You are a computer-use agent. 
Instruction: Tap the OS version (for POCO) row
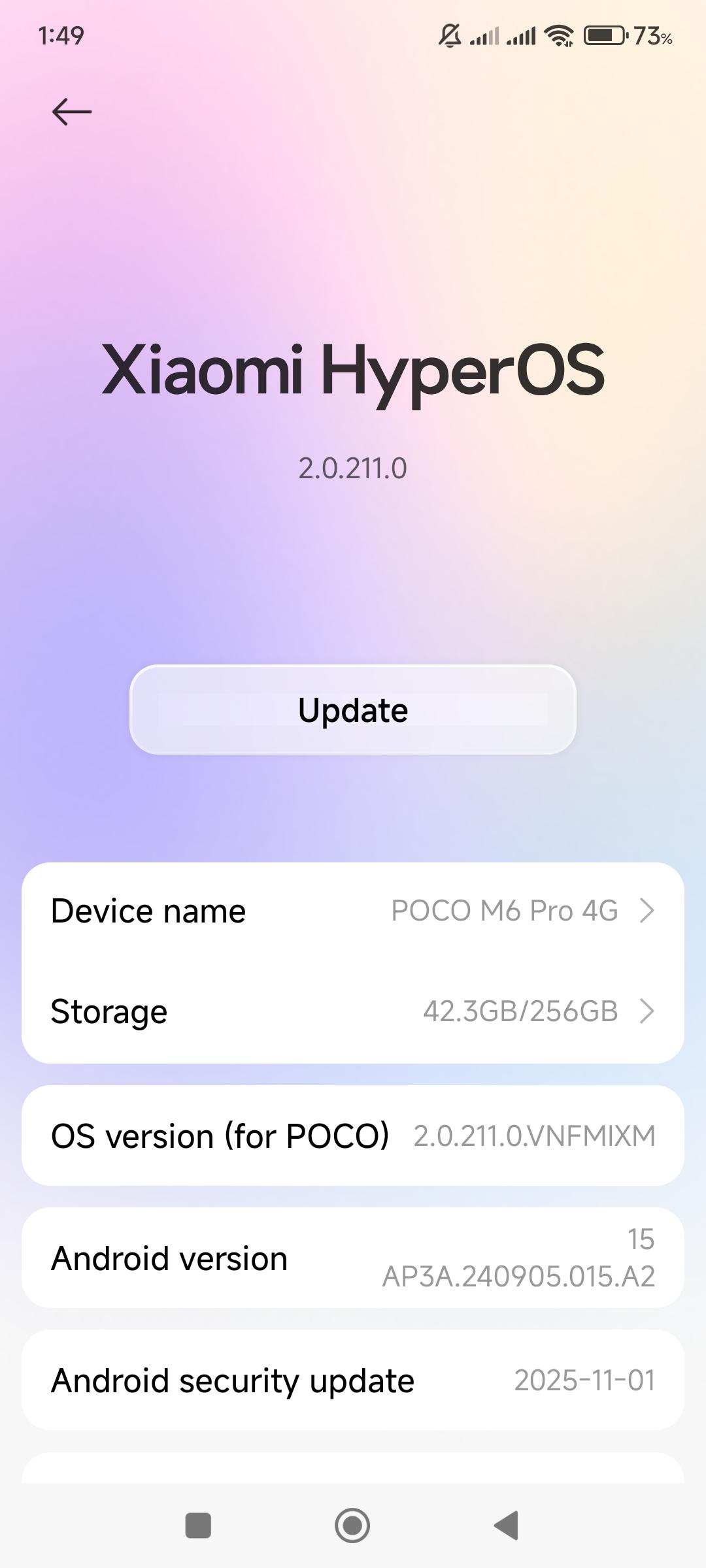point(353,1135)
